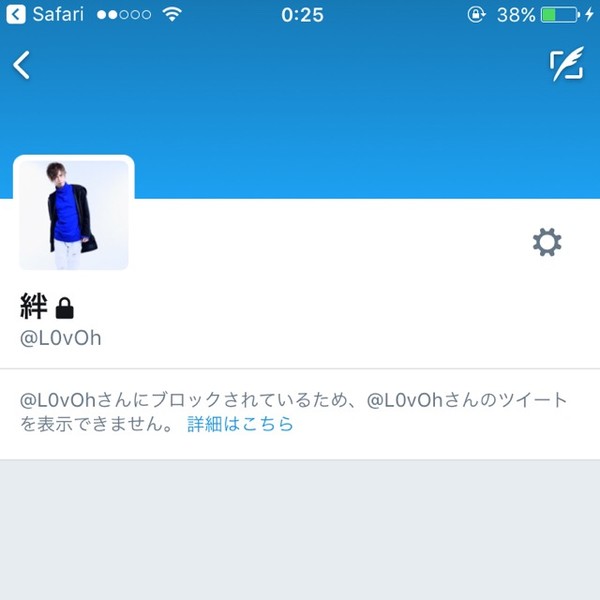
Task: Open the 詳細はこちら link
Action: 240,424
